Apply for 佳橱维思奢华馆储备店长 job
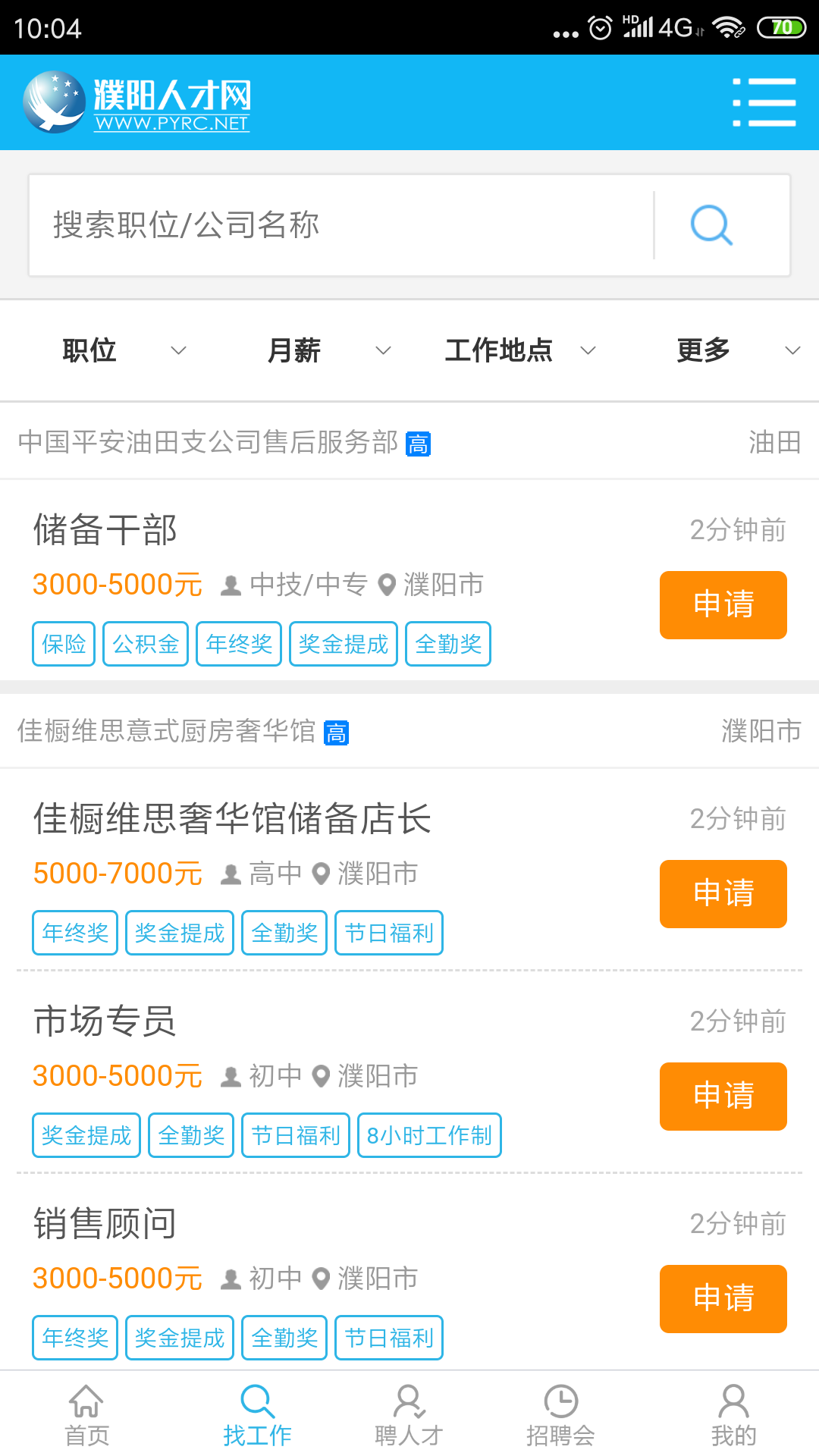 [723, 893]
